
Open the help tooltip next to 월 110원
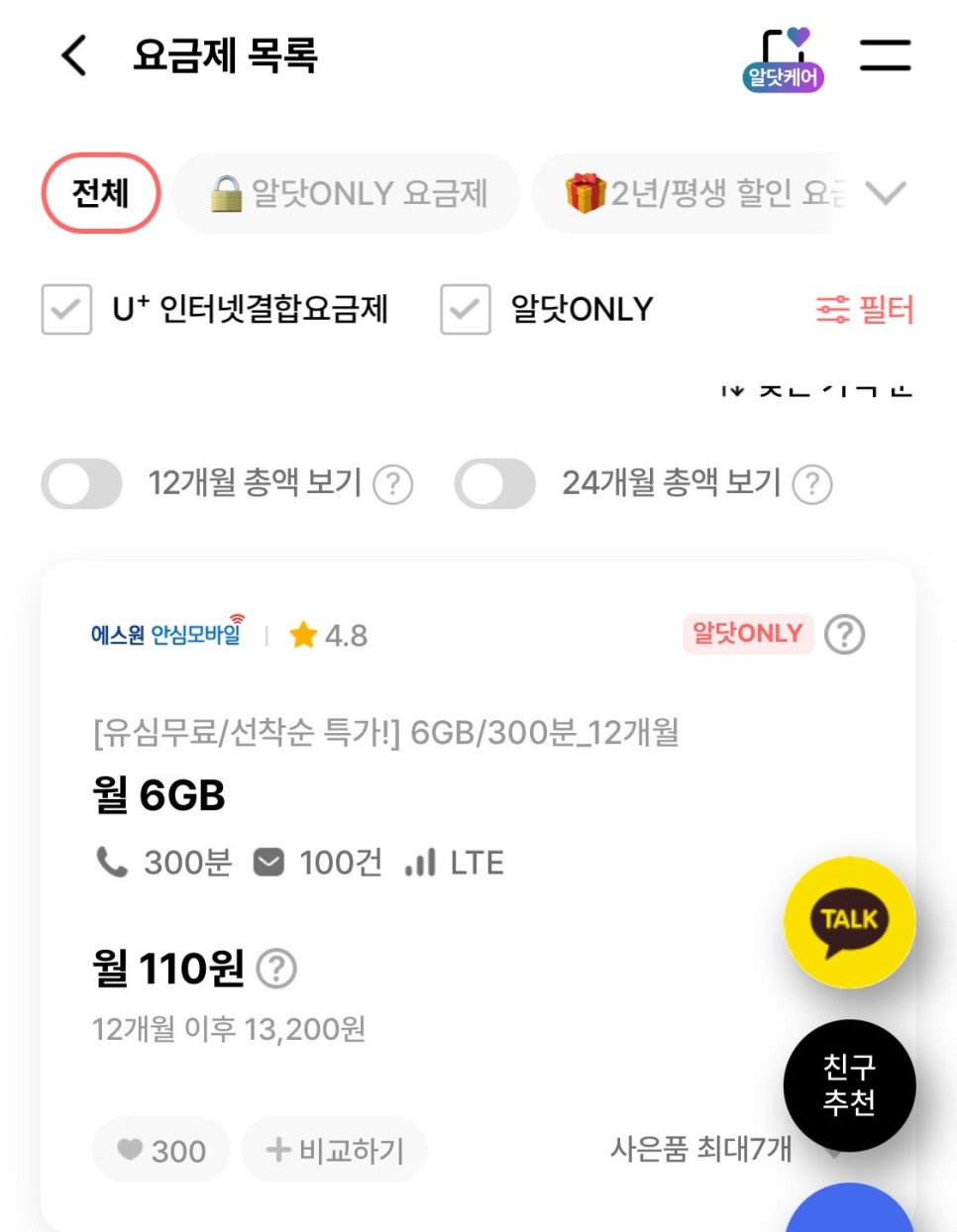(277, 971)
